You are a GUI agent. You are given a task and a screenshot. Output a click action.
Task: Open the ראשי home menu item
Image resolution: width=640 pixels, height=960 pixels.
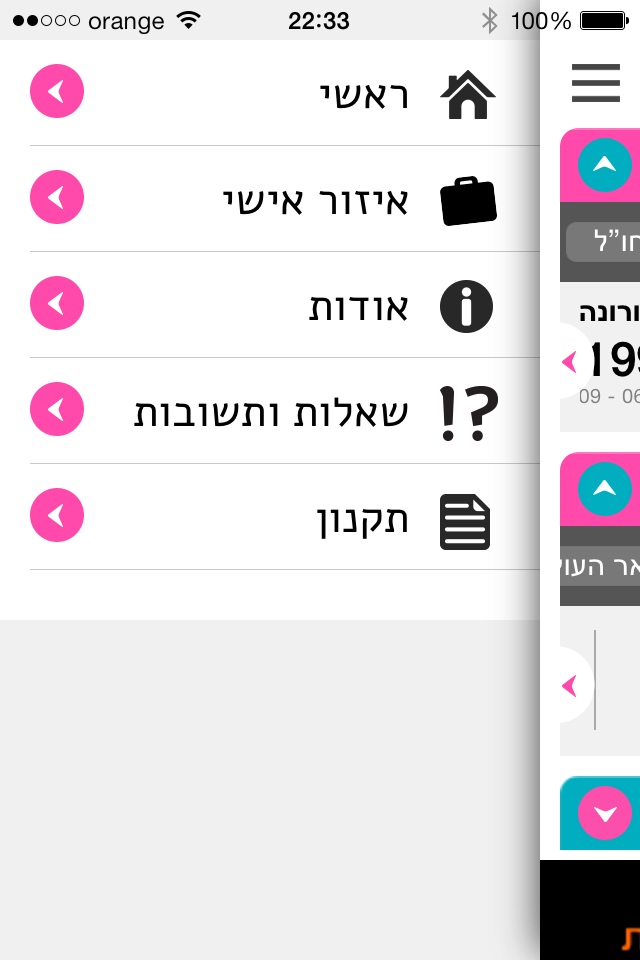click(x=365, y=94)
